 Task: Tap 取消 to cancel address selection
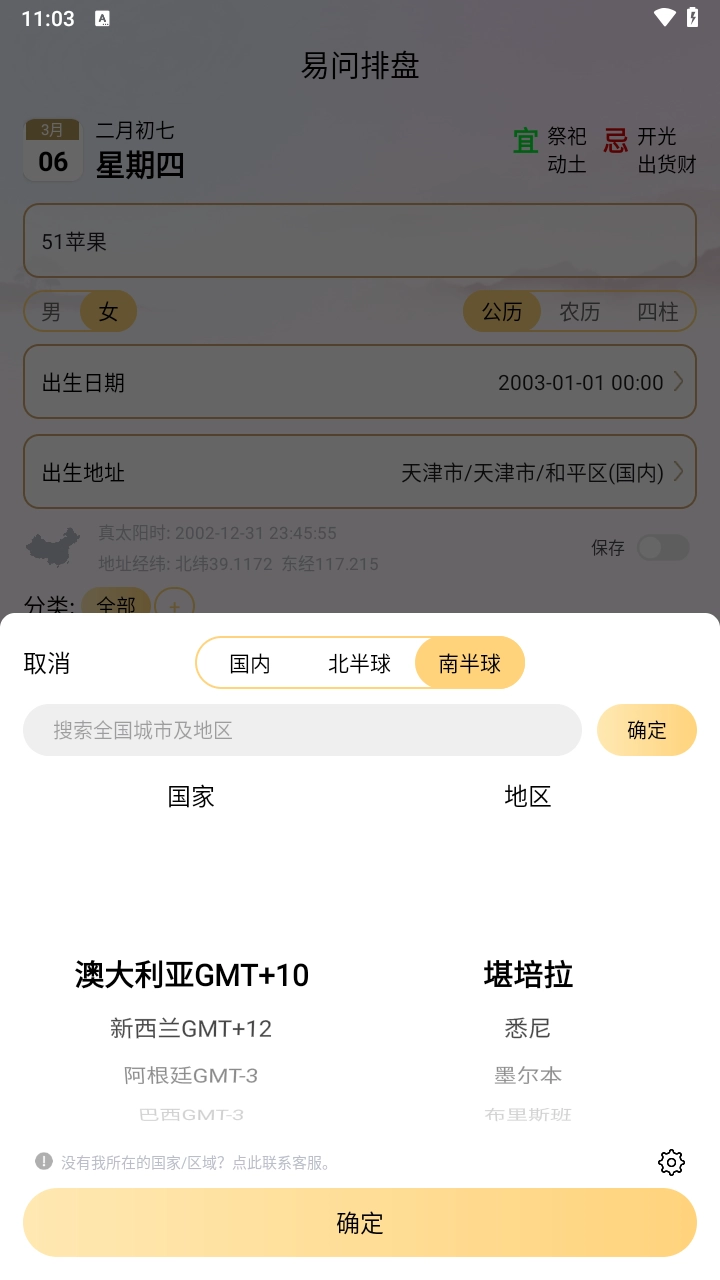(x=47, y=663)
